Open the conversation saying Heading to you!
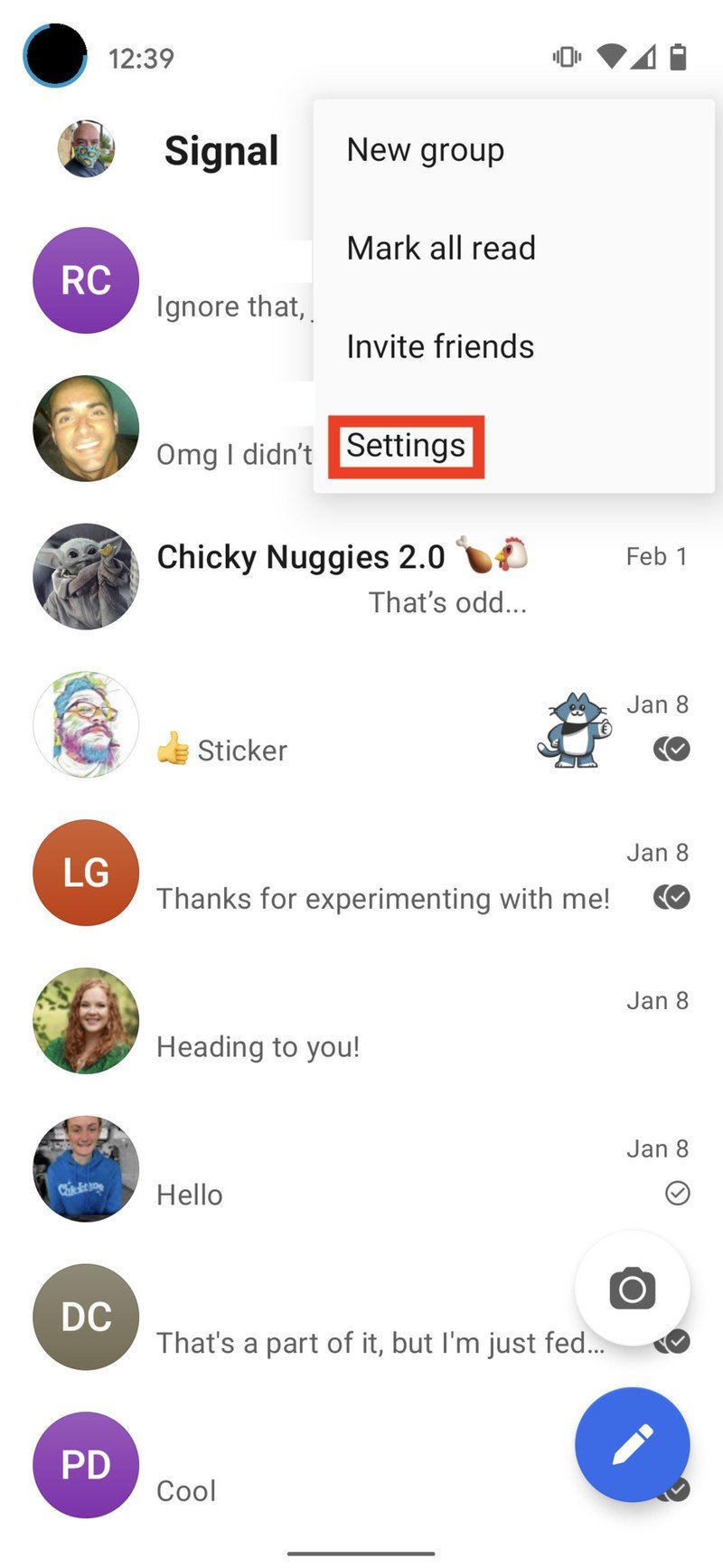 coord(361,1022)
